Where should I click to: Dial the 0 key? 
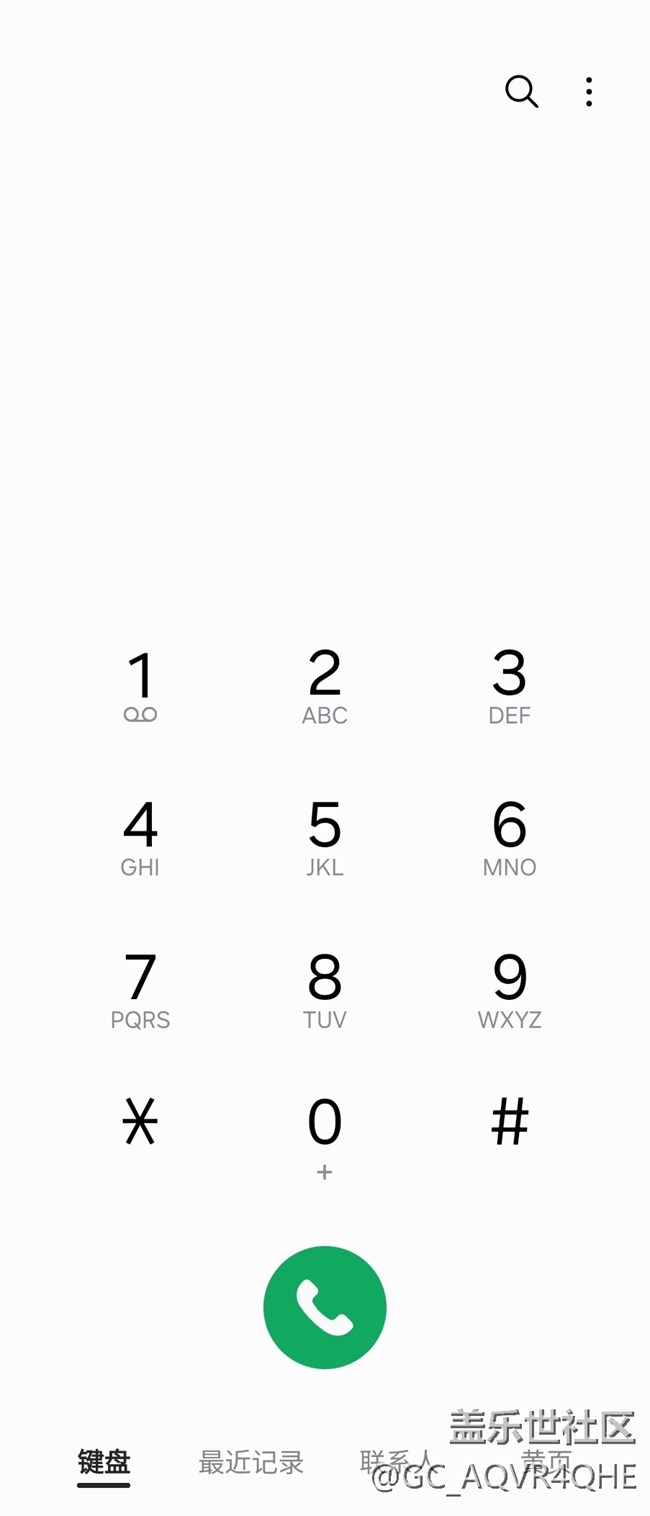(325, 1135)
